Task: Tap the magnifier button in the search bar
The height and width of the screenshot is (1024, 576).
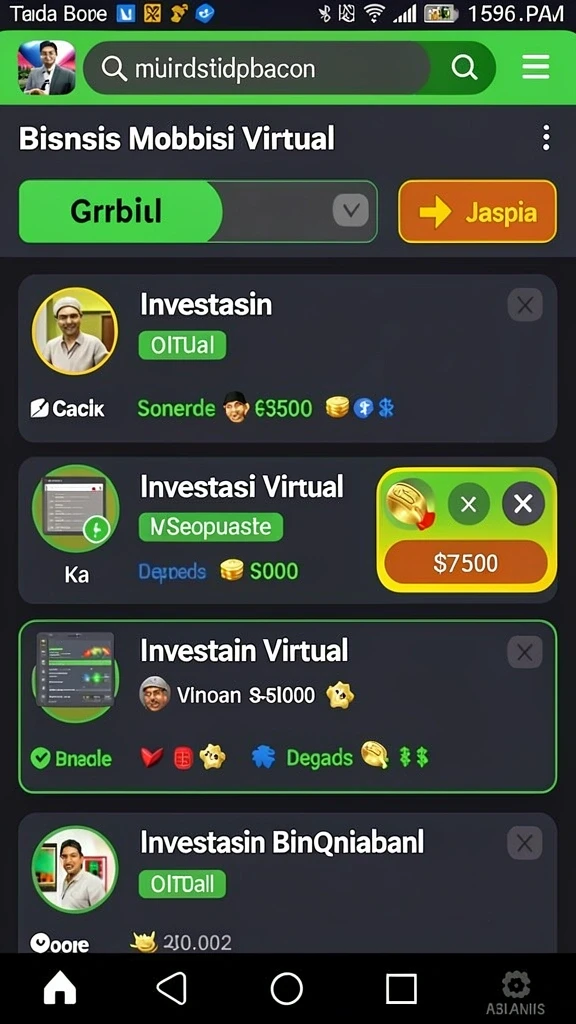Action: pyautogui.click(x=464, y=67)
